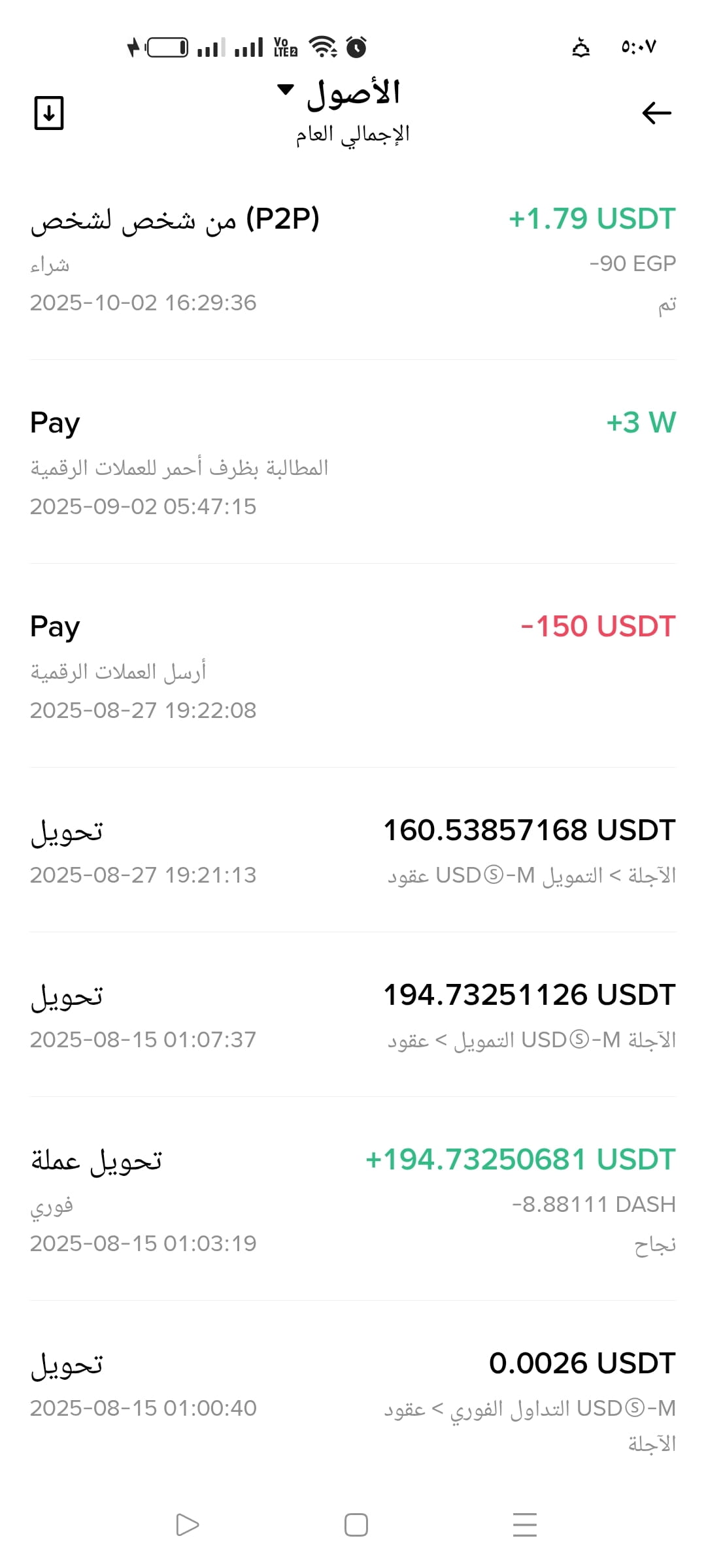Viewport: 706px width, 1568px height.
Task: Expand the الأصول dropdown filter
Action: (x=339, y=92)
